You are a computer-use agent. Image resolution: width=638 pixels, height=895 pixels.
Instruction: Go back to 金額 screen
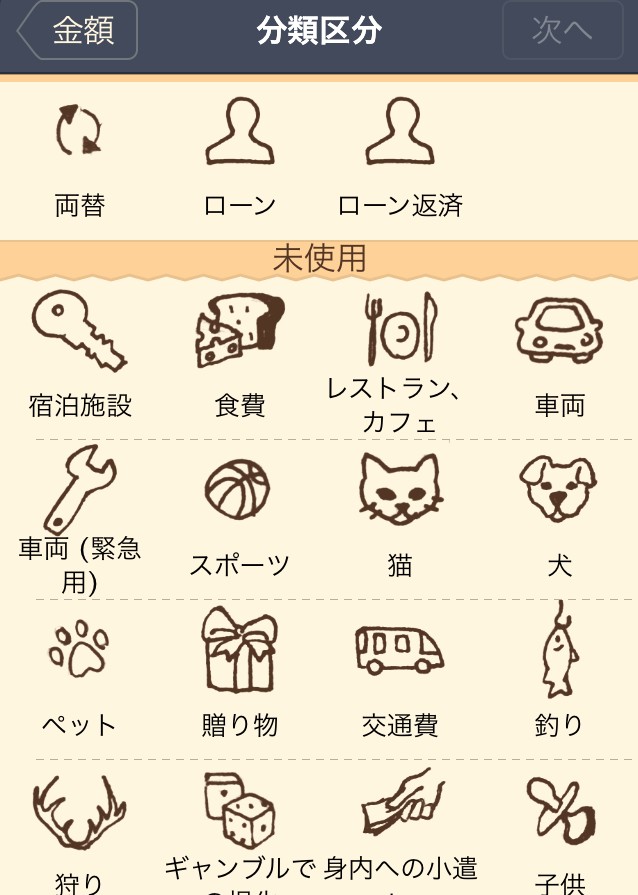[78, 31]
